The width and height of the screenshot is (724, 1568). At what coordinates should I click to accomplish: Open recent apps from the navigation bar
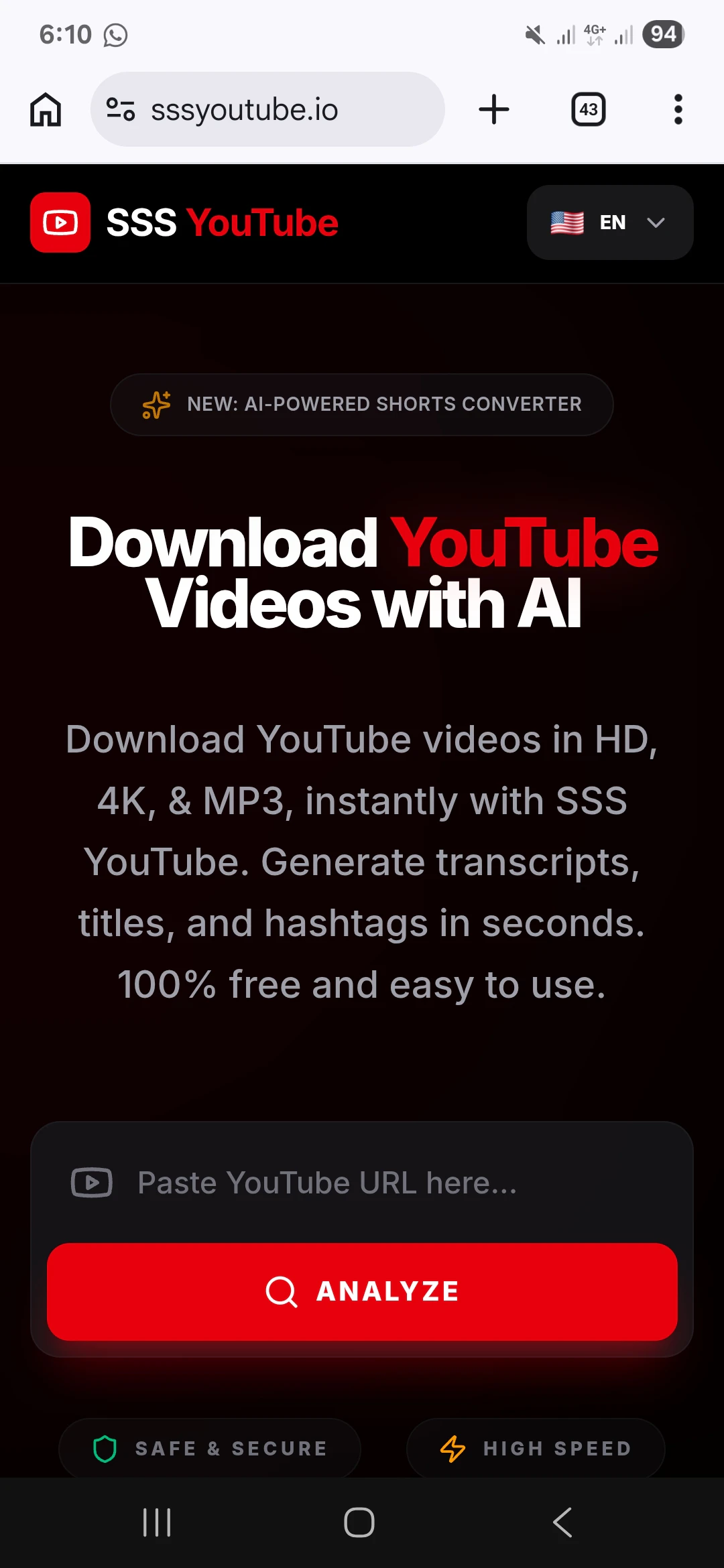pos(157,1522)
